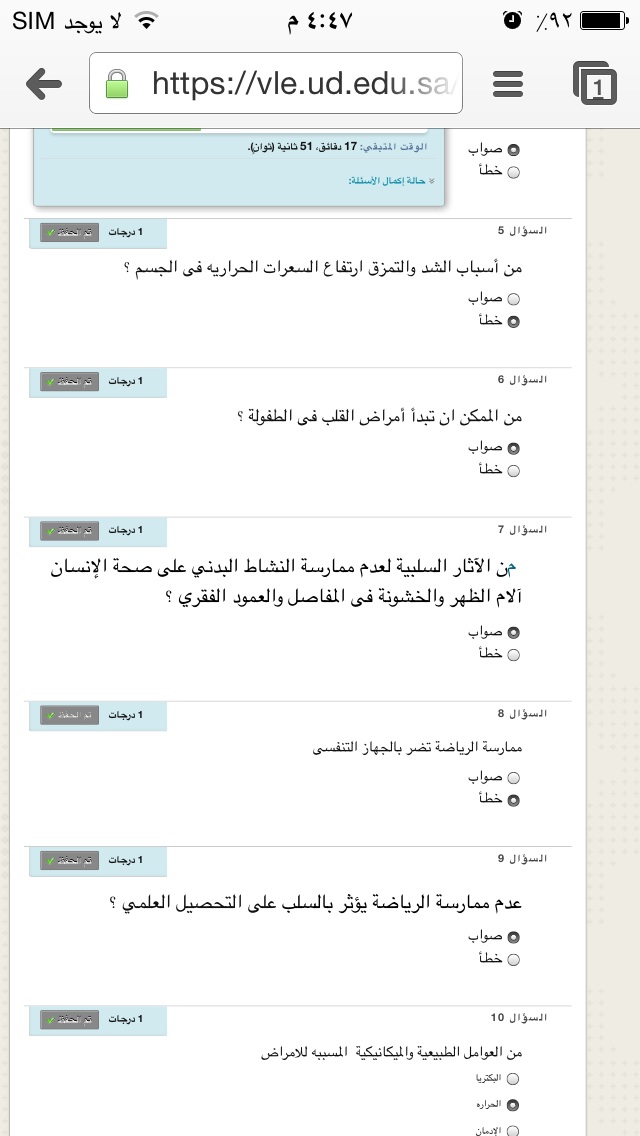
Task: Pick خطأ for question 8
Action: click(x=513, y=801)
